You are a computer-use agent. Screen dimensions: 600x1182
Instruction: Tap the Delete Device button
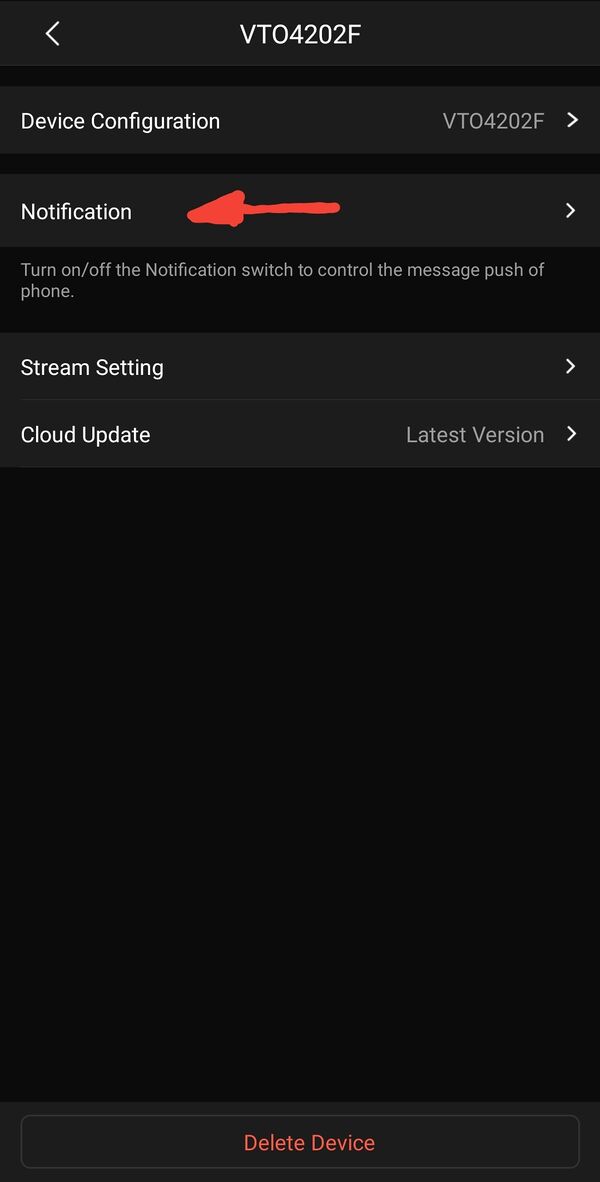coord(300,1142)
